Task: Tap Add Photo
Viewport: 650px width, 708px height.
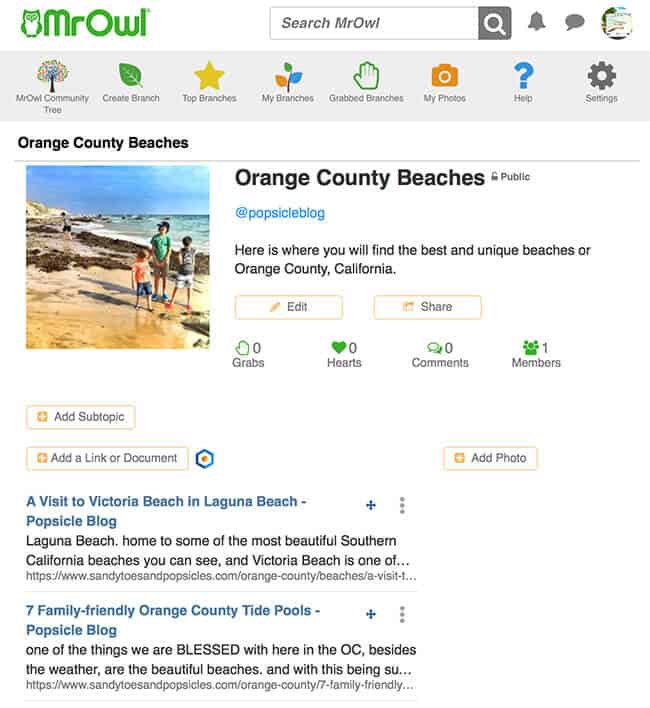Action: tap(490, 458)
